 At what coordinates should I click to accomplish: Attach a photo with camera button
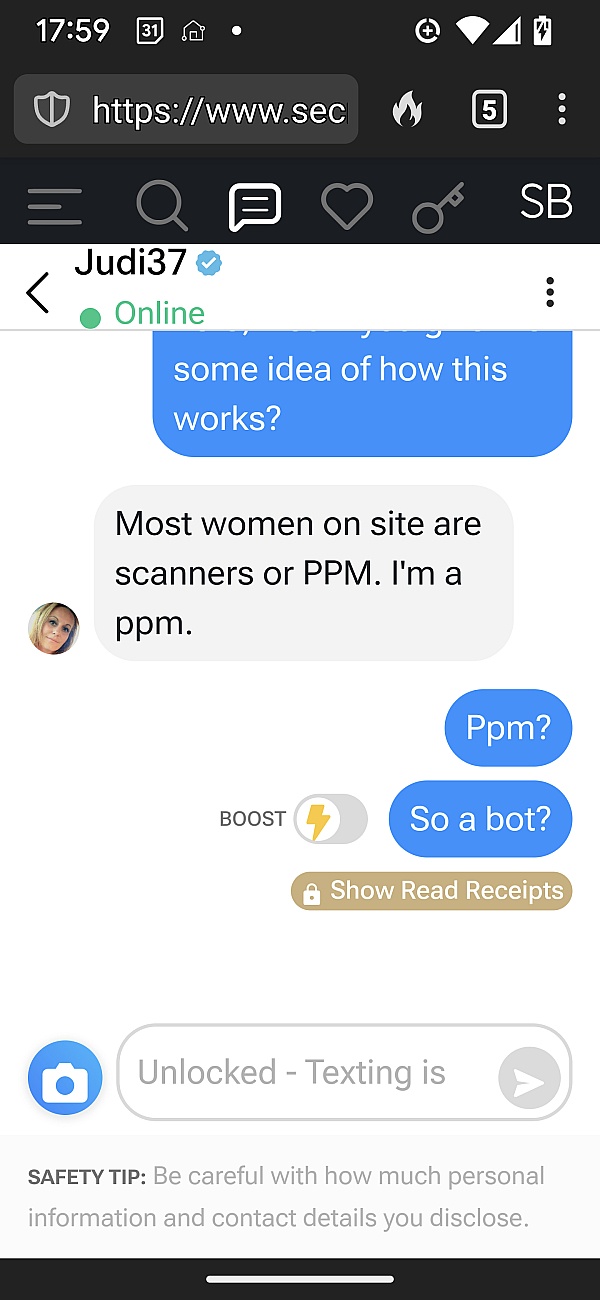pyautogui.click(x=65, y=1078)
